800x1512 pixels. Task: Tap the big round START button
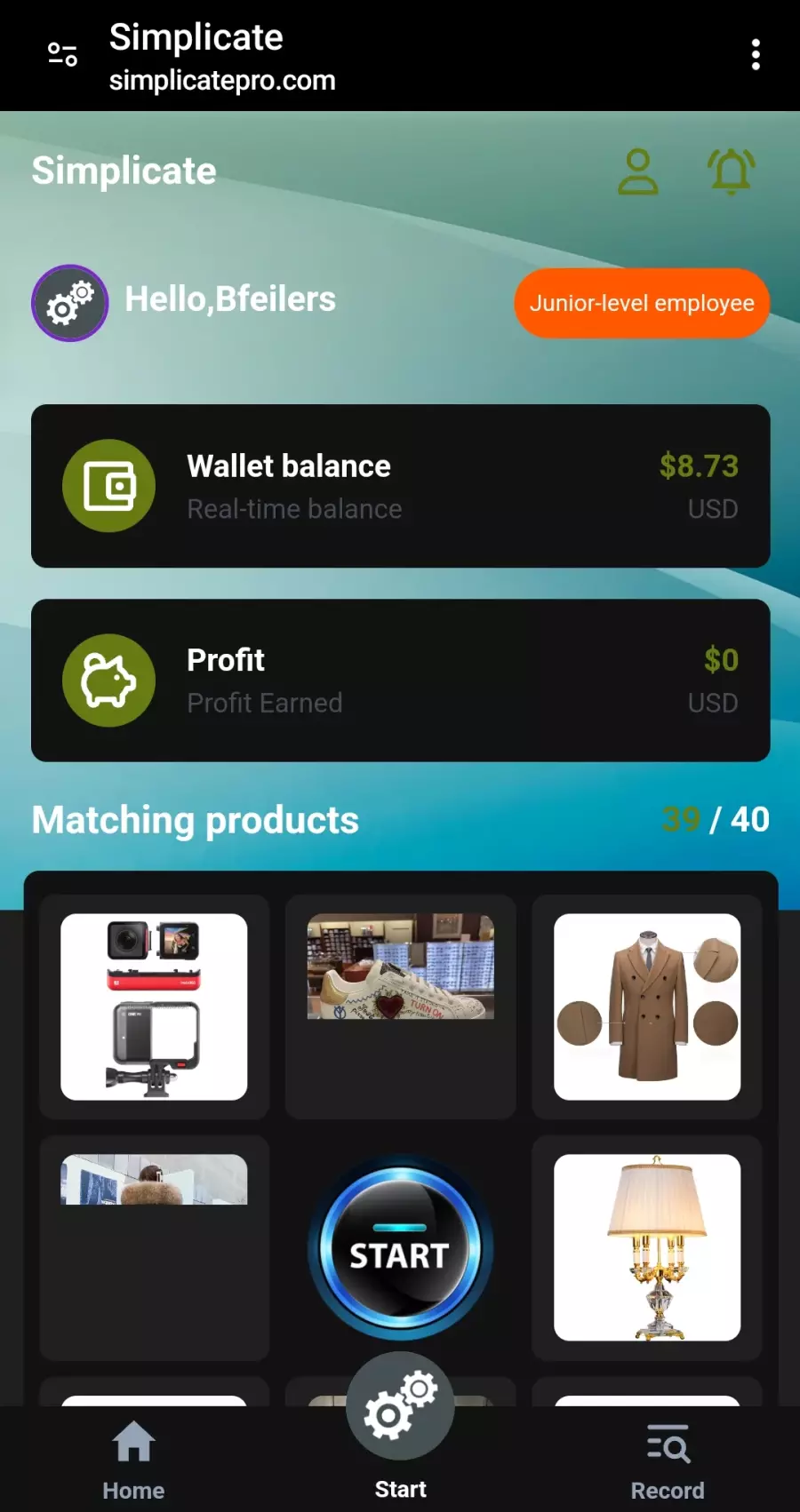point(400,1249)
